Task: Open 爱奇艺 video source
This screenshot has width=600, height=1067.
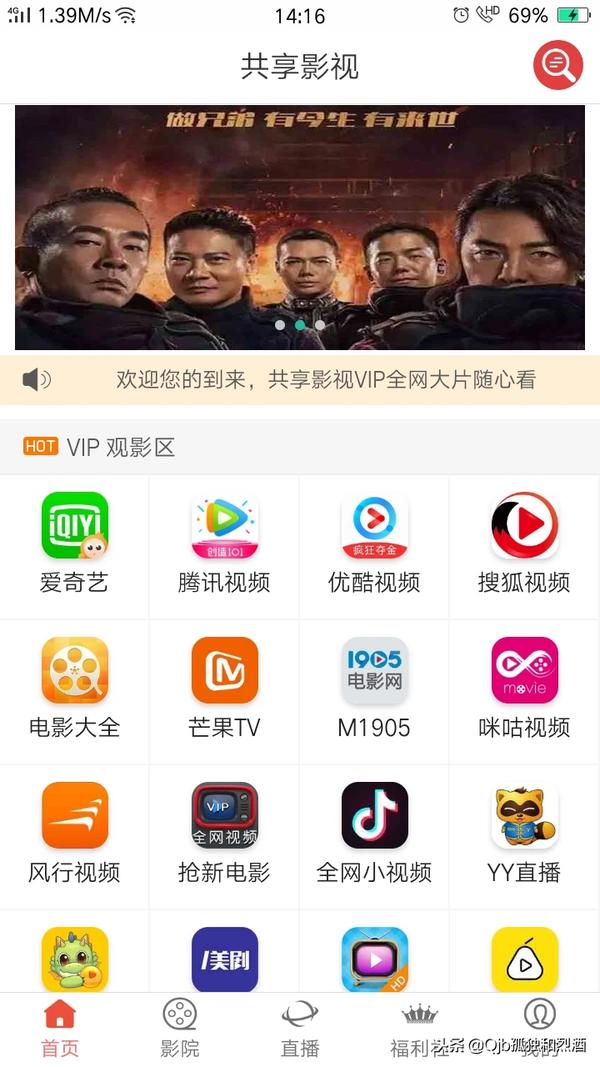Action: pos(74,547)
